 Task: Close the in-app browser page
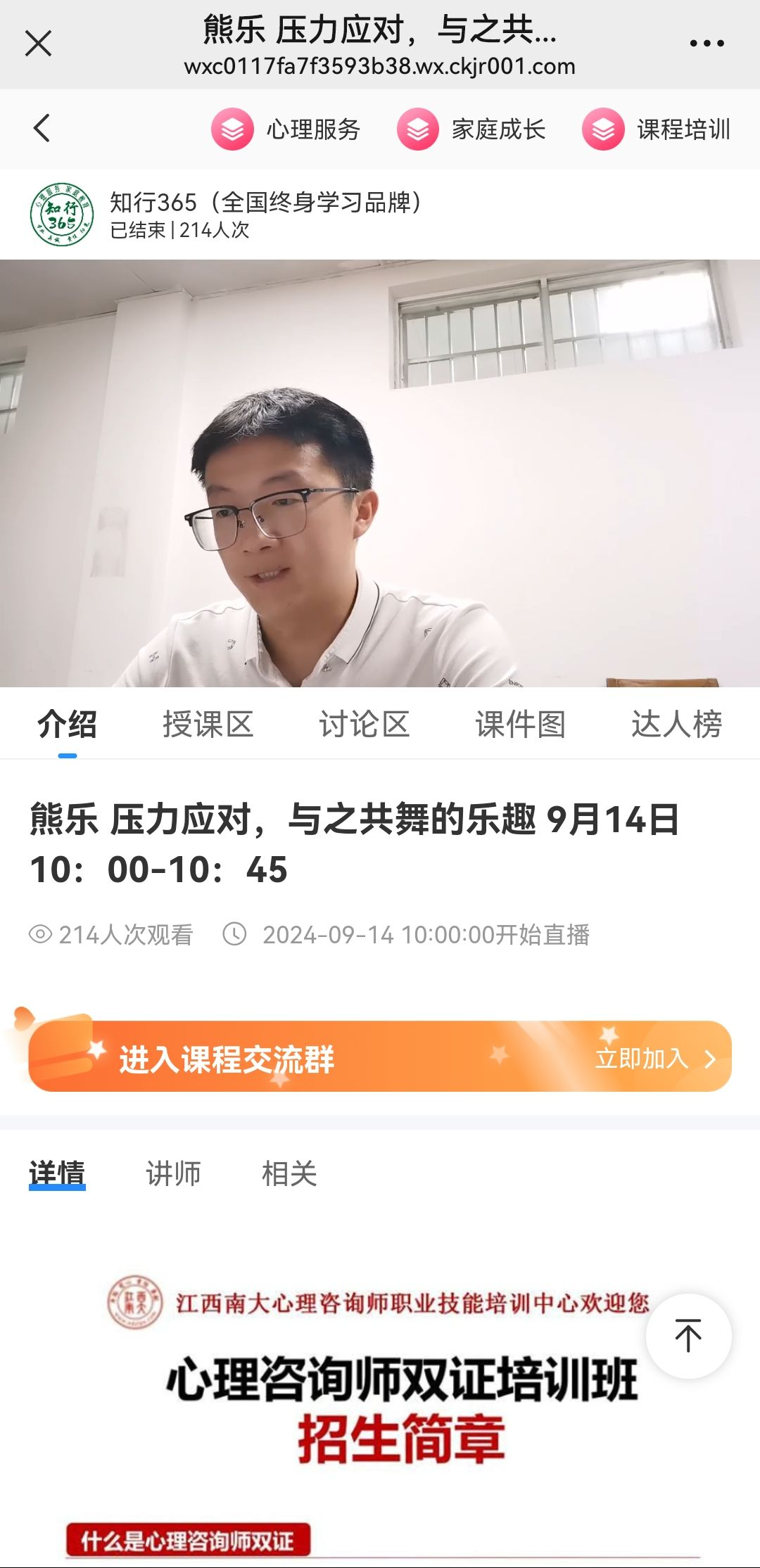[x=38, y=44]
